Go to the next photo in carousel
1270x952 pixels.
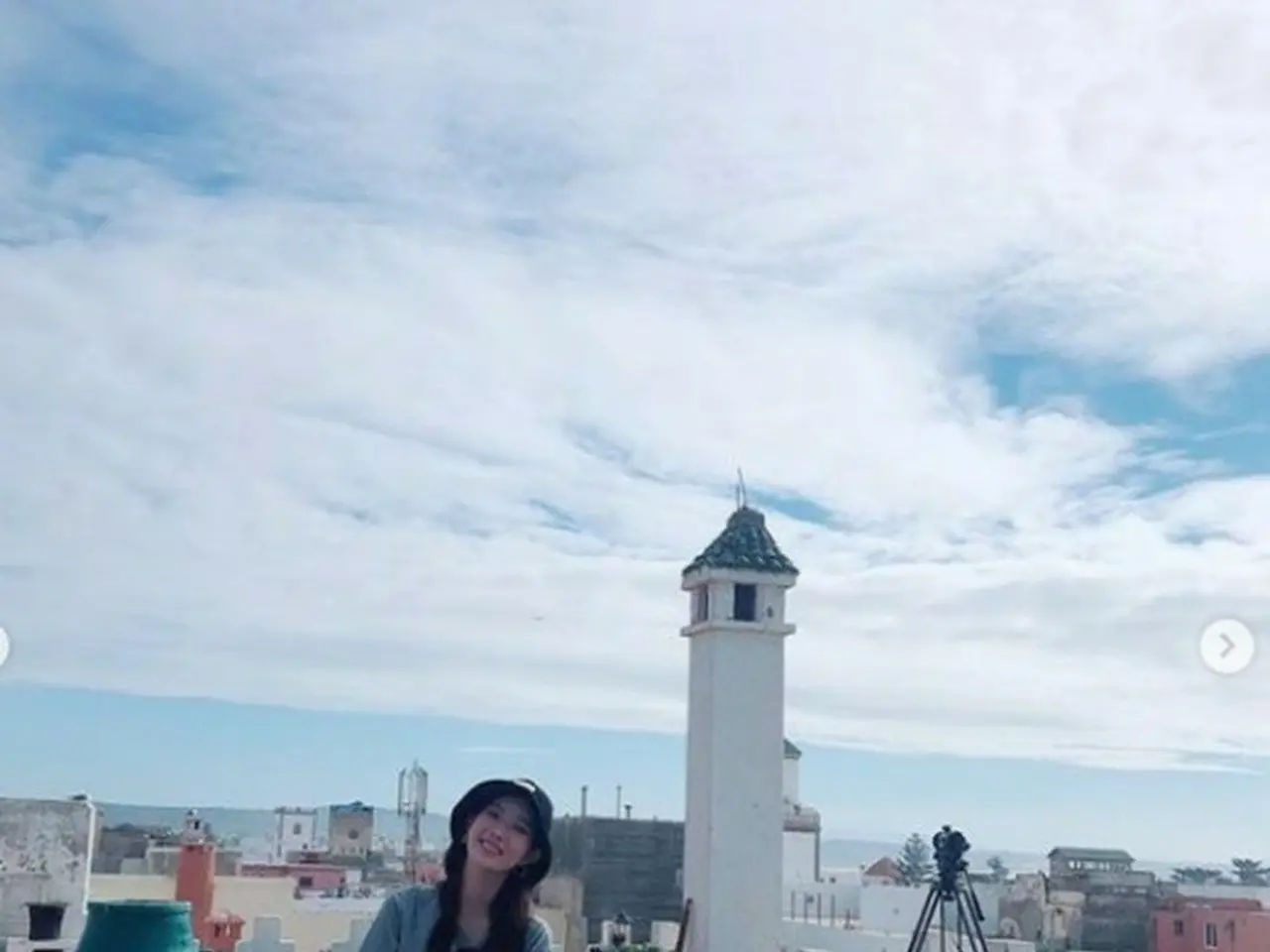coord(1226,647)
